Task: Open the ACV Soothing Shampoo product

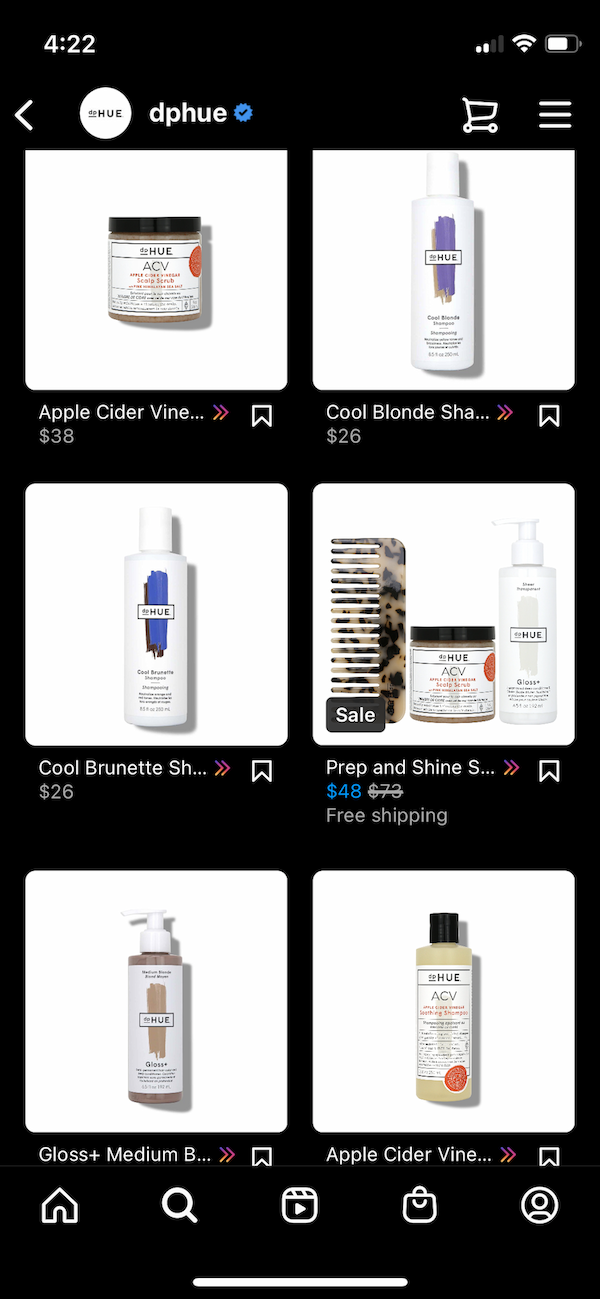Action: (444, 1000)
